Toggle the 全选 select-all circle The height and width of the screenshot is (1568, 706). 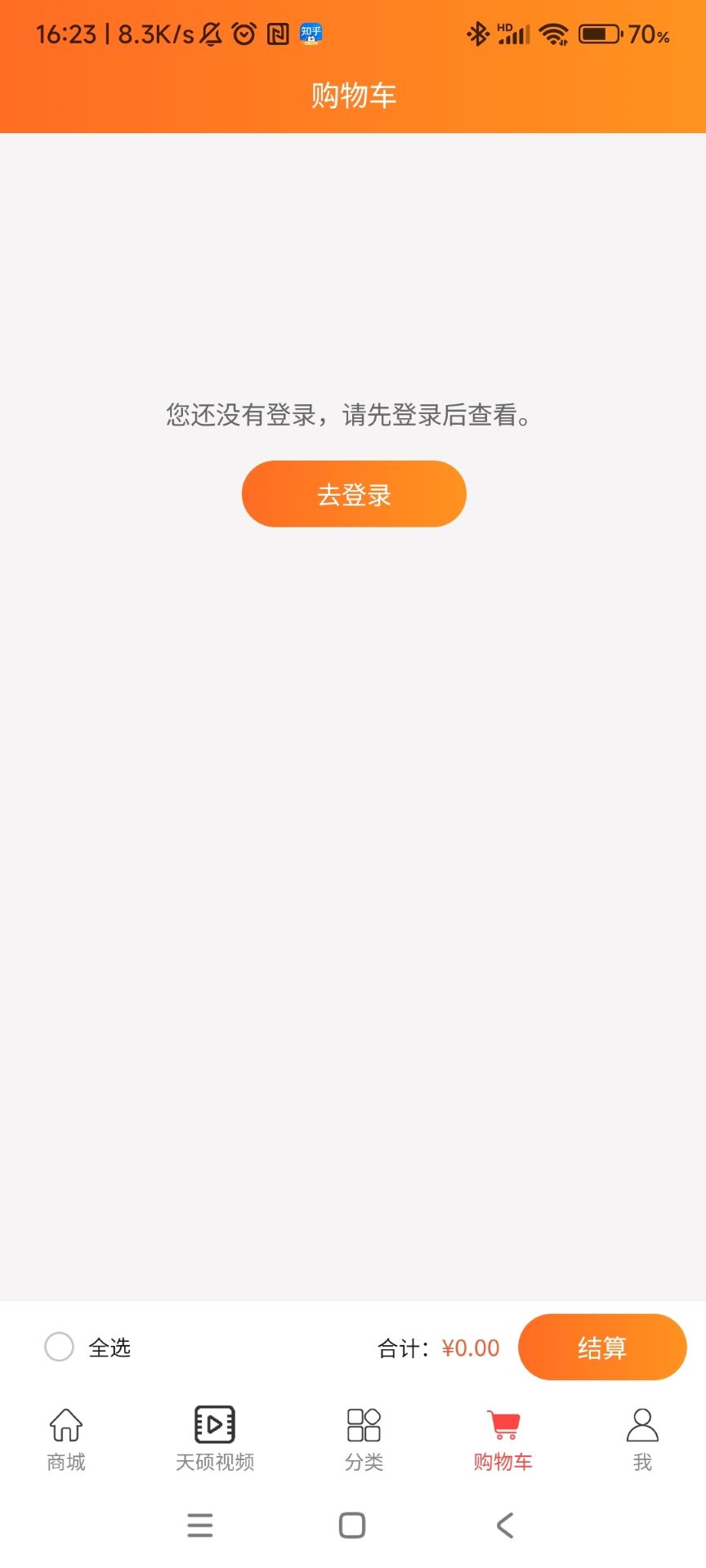59,1347
